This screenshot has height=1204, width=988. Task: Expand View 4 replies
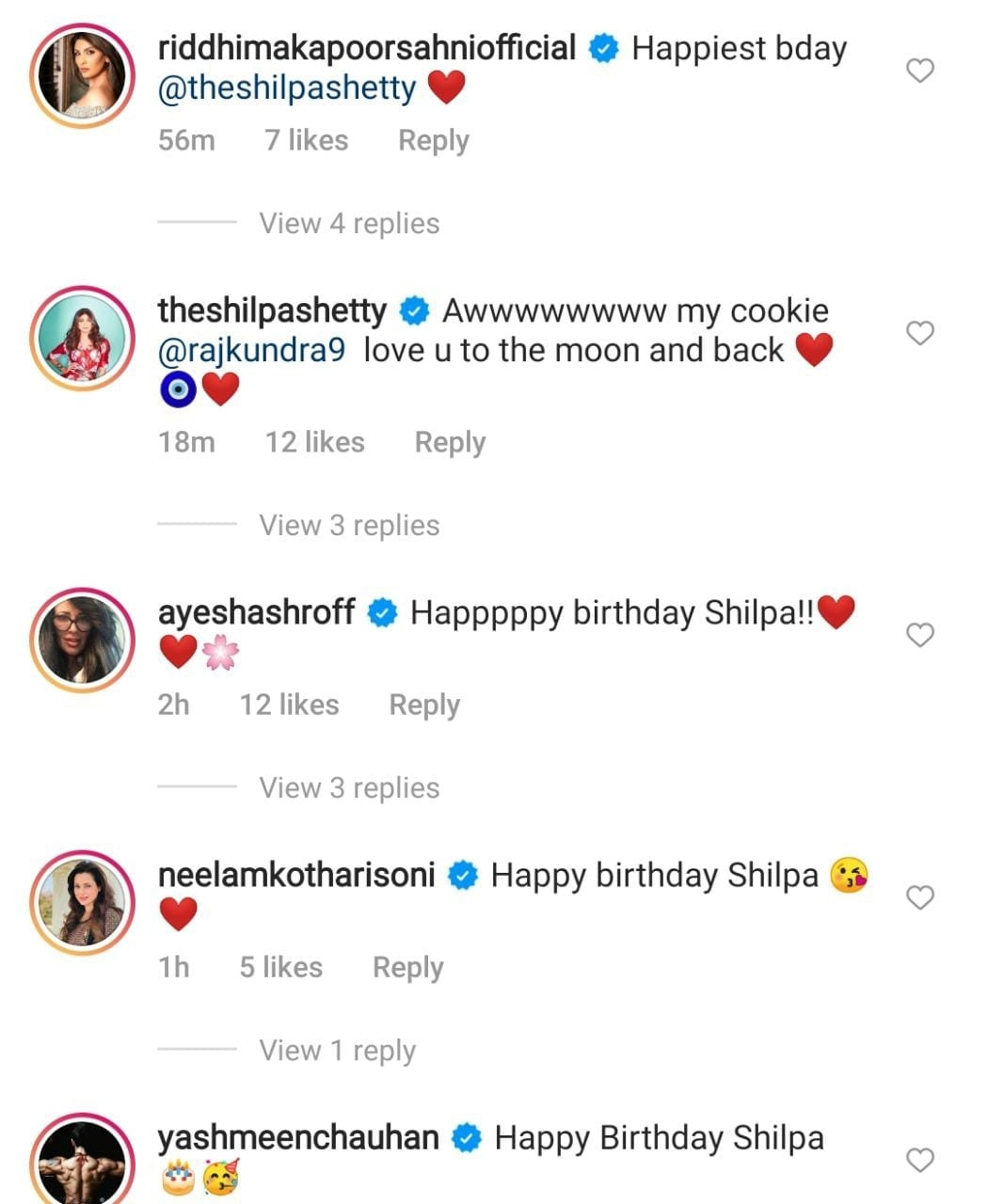[349, 224]
